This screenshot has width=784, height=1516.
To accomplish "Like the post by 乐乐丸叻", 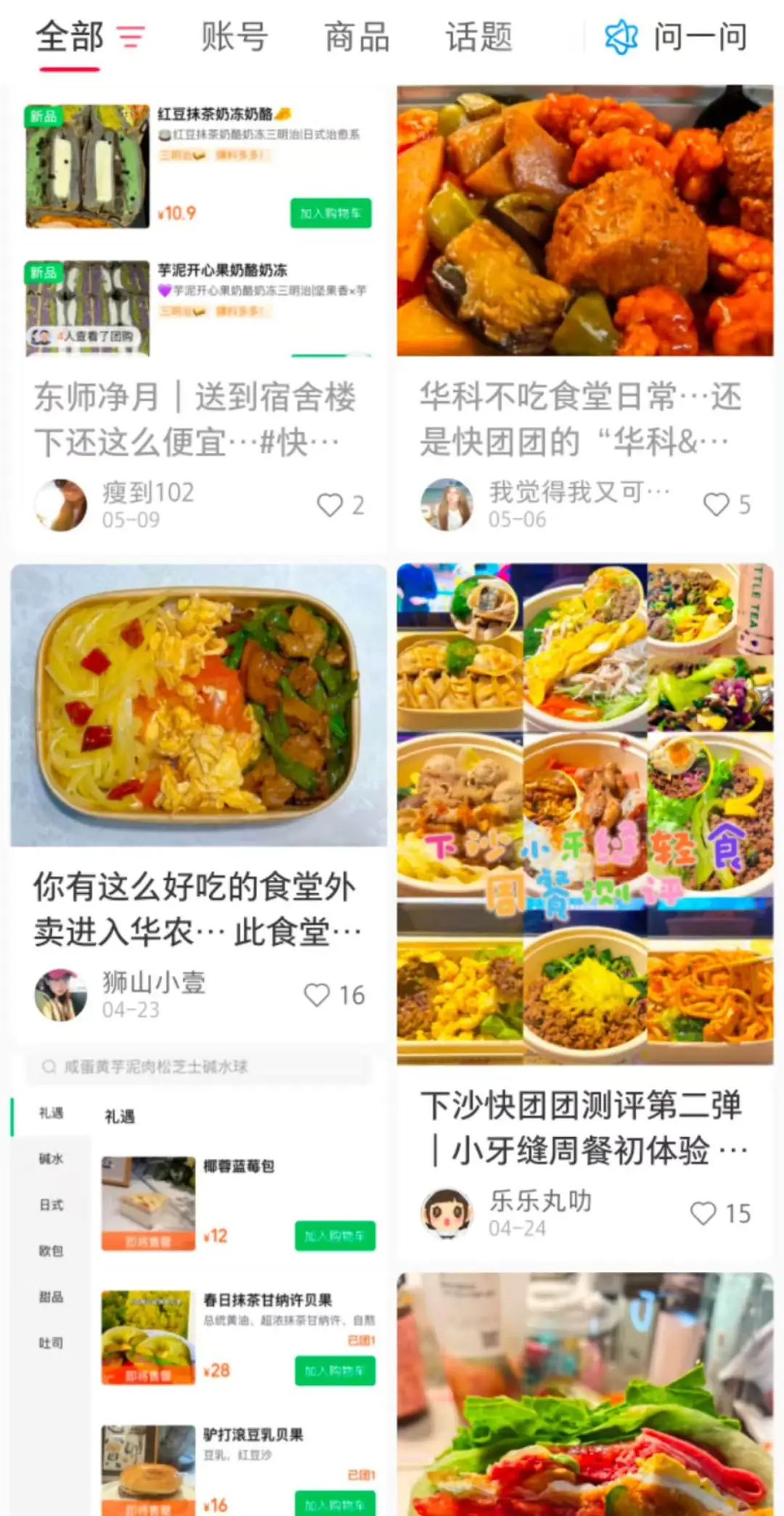I will point(704,1213).
